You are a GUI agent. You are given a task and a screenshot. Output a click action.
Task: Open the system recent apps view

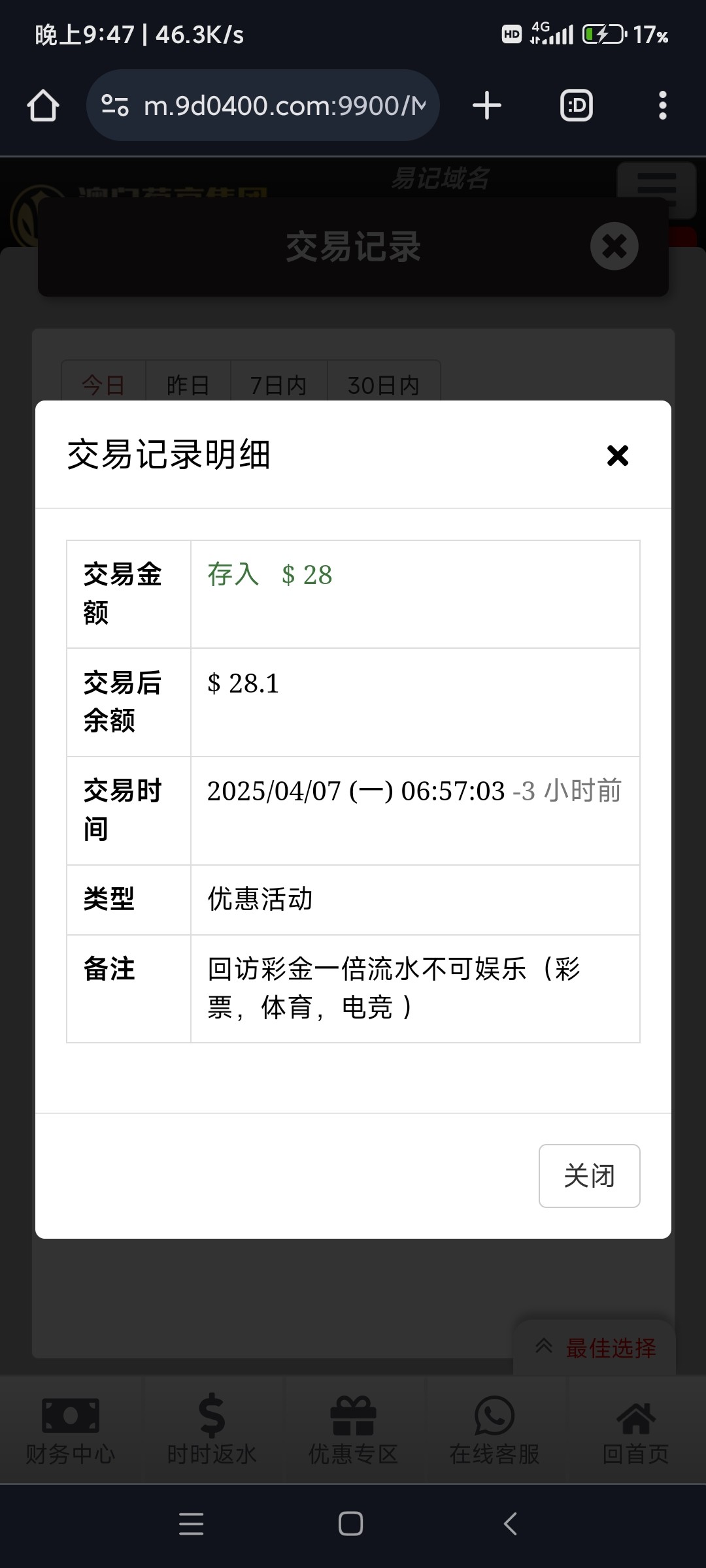point(191,1524)
